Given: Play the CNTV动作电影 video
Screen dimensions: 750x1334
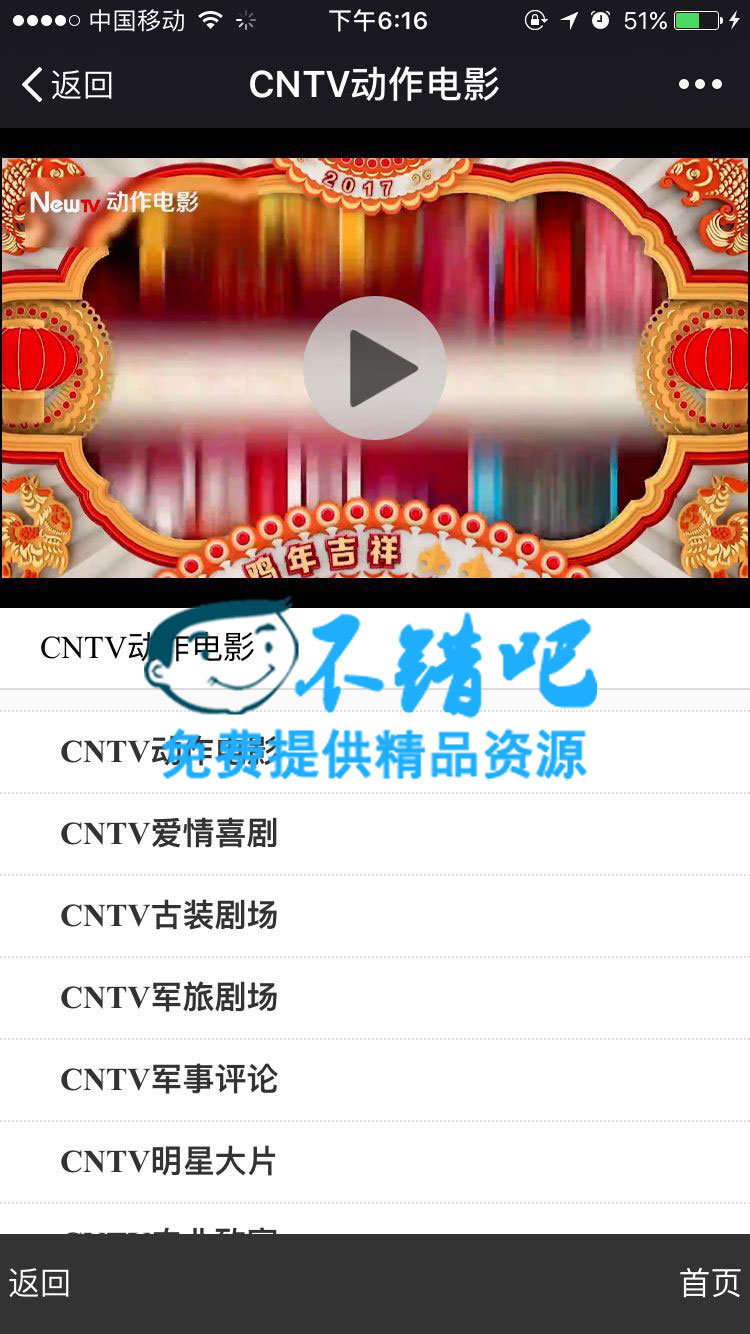Looking at the screenshot, I should tap(375, 368).
